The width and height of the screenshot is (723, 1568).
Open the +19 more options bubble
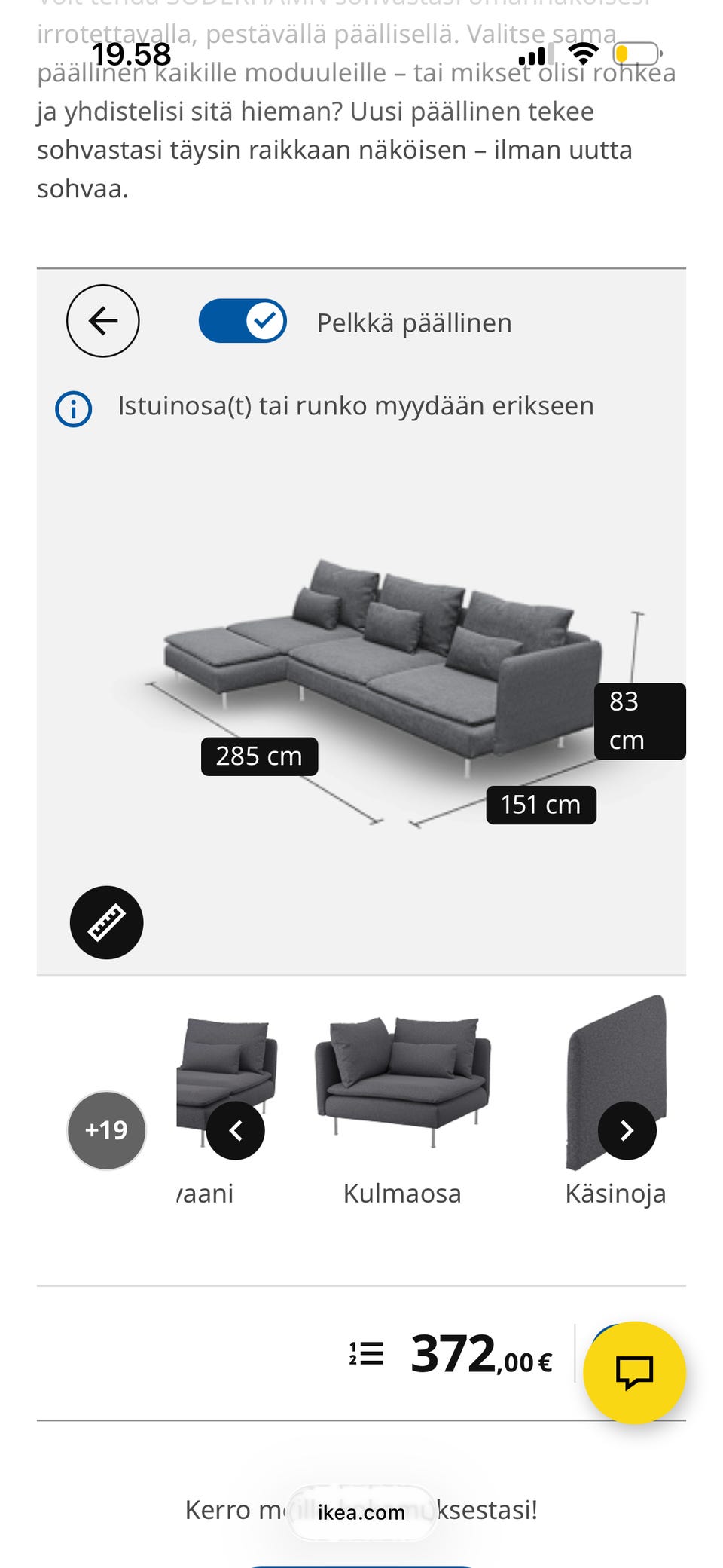click(106, 1130)
